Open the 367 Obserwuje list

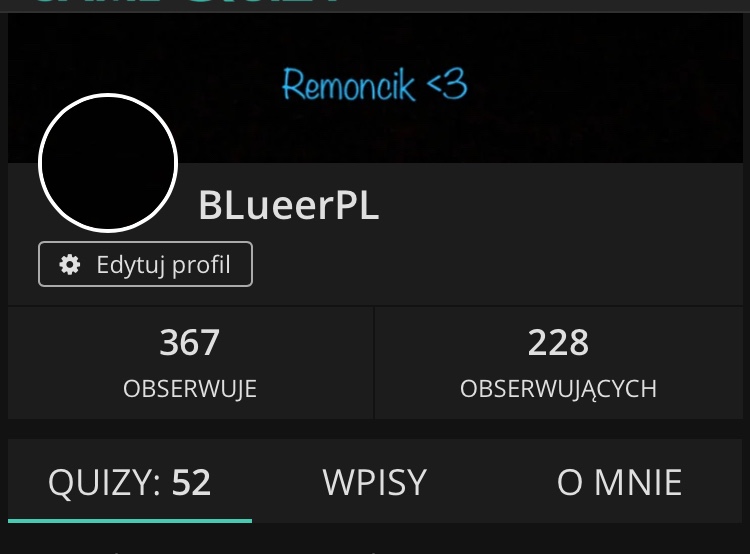(x=190, y=363)
